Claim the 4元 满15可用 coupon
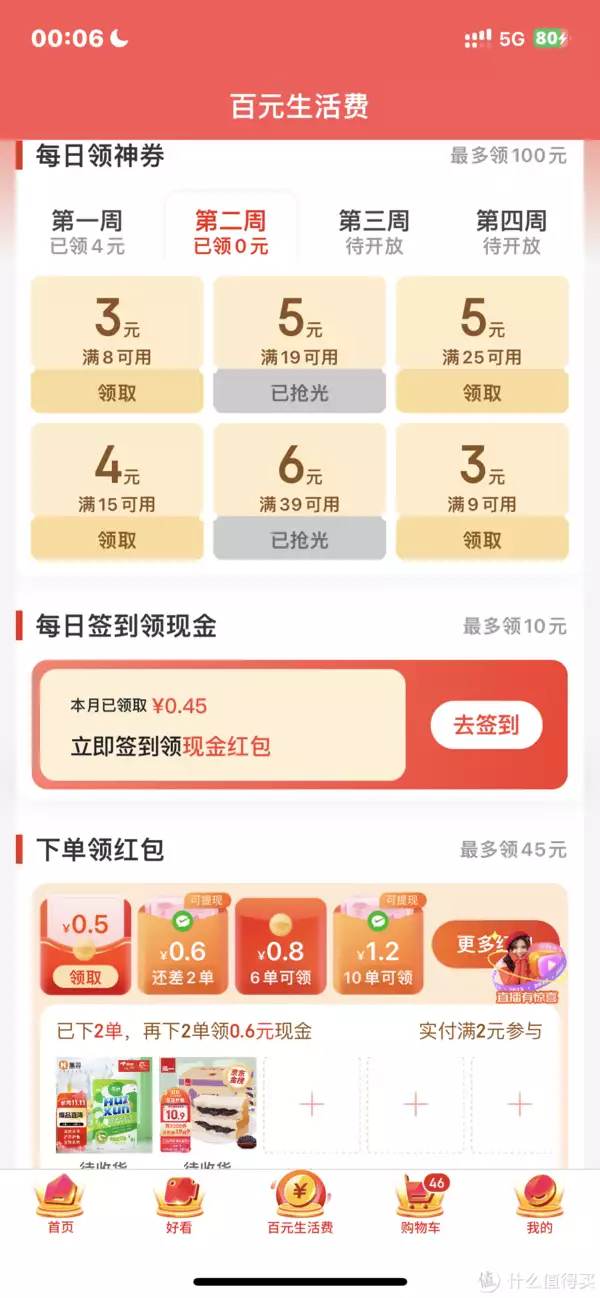Image resolution: width=600 pixels, height=1298 pixels. (117, 540)
